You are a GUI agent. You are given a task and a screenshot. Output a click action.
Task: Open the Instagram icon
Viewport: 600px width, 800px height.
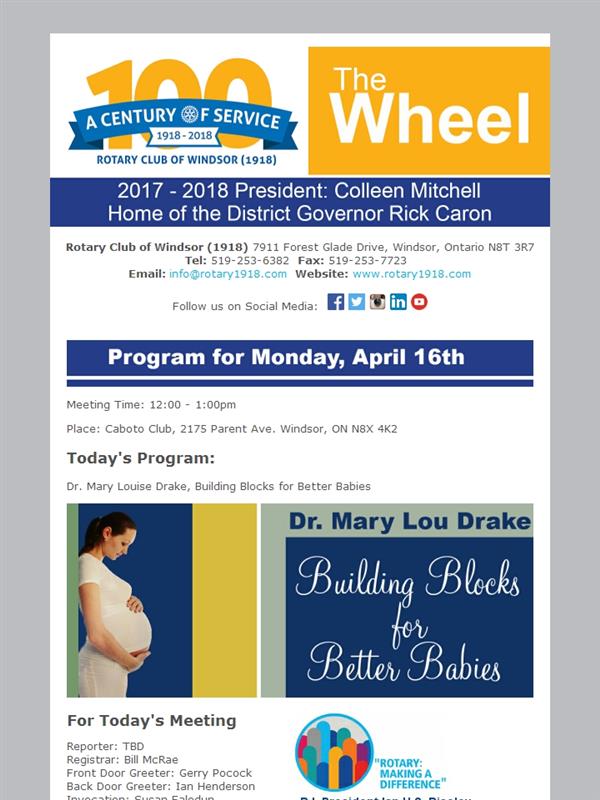378,302
